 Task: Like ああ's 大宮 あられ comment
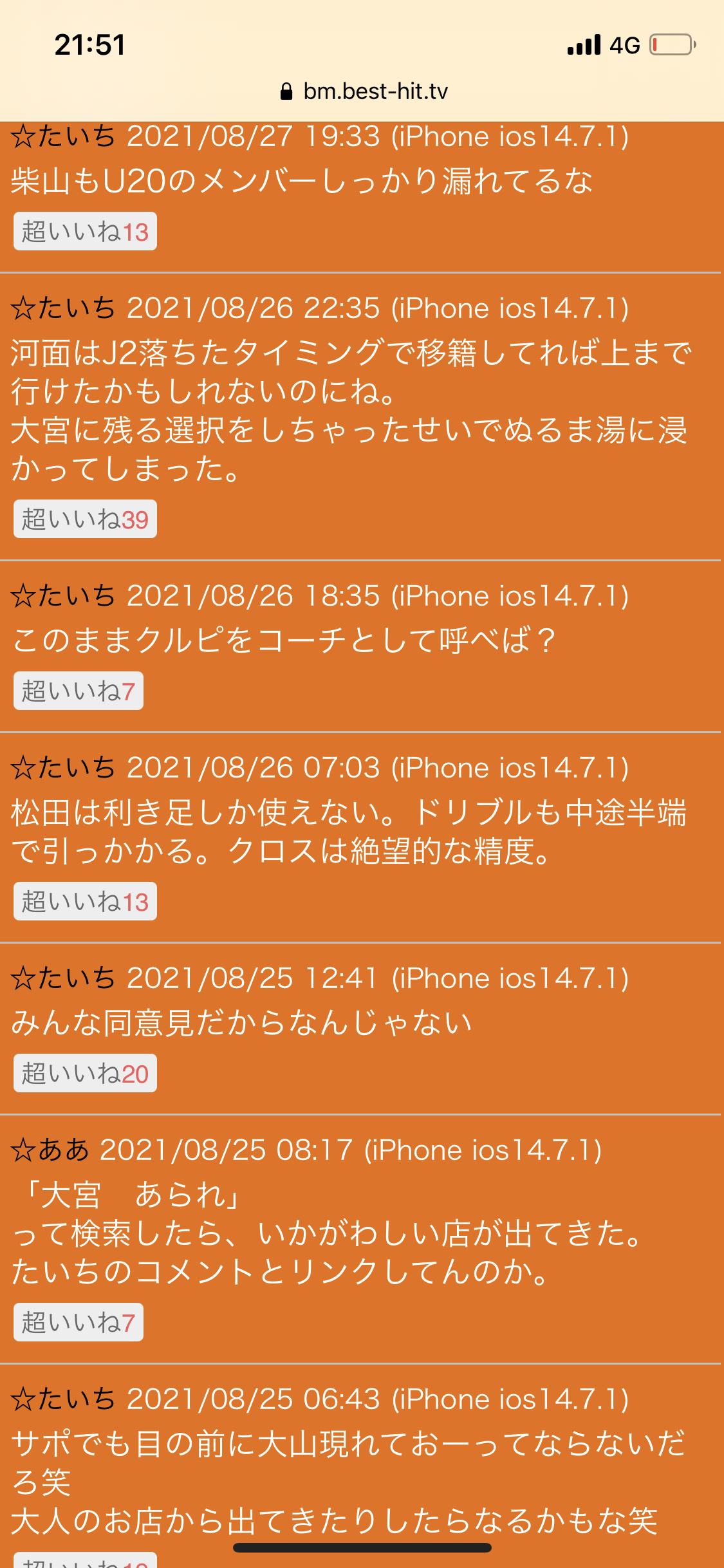click(79, 1323)
